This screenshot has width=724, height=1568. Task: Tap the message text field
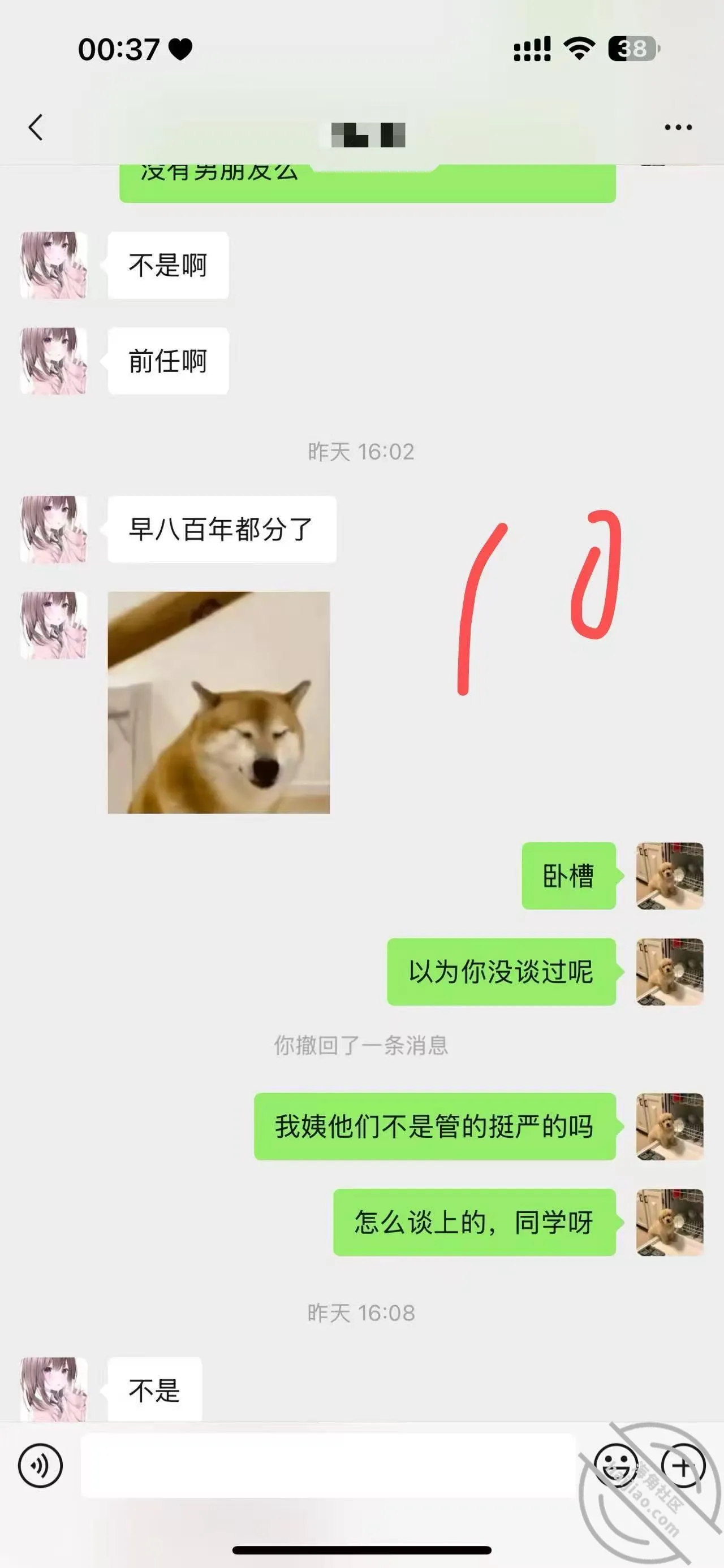328,1466
